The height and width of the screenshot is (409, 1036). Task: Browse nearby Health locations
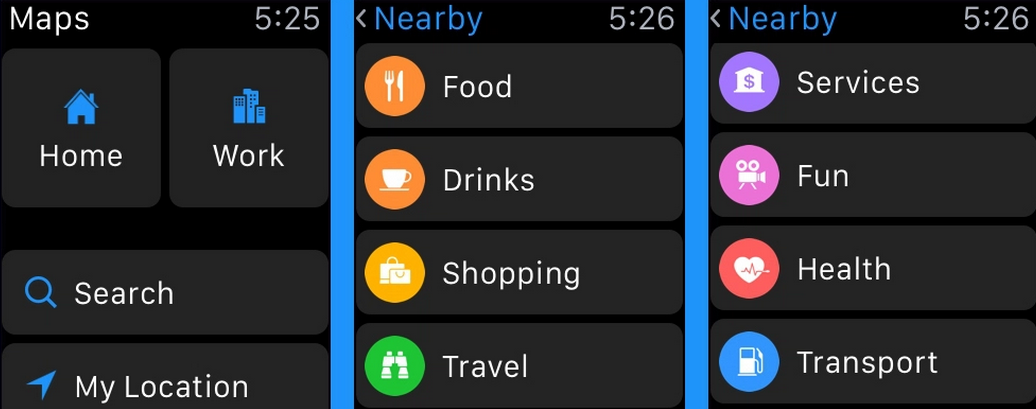click(872, 269)
